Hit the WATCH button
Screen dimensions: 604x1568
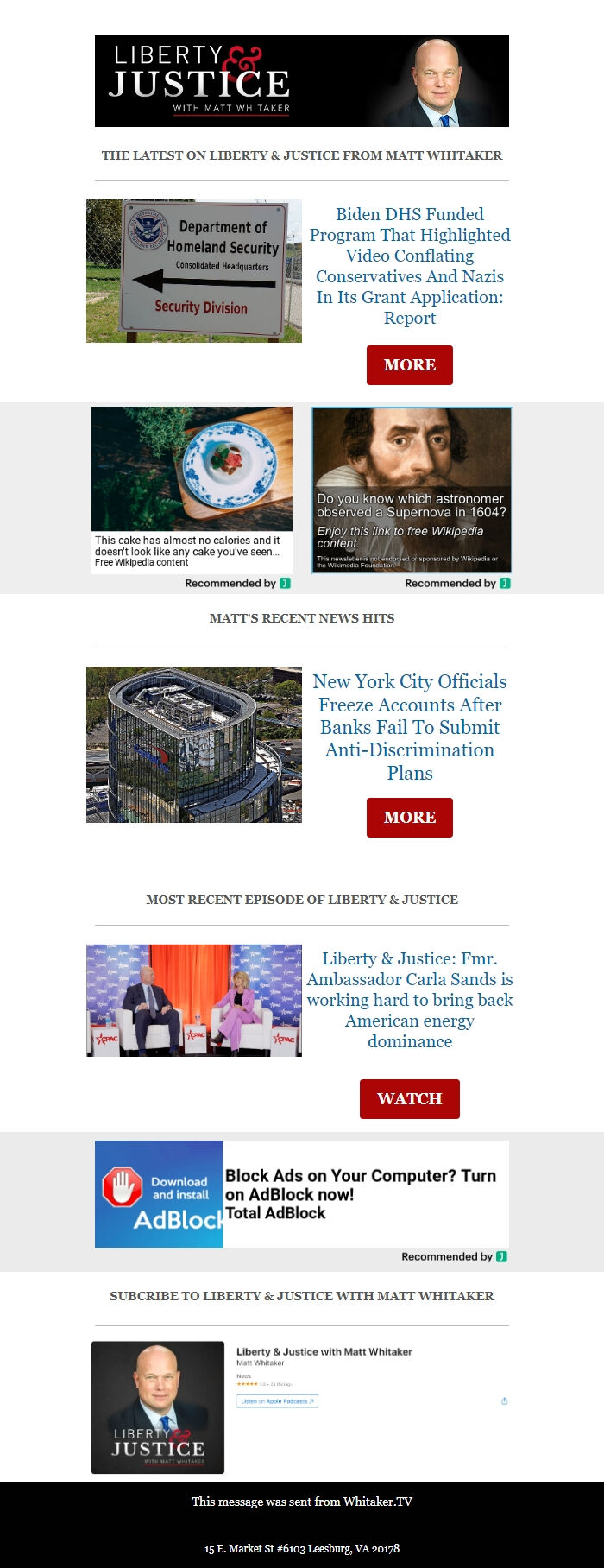pos(409,1098)
